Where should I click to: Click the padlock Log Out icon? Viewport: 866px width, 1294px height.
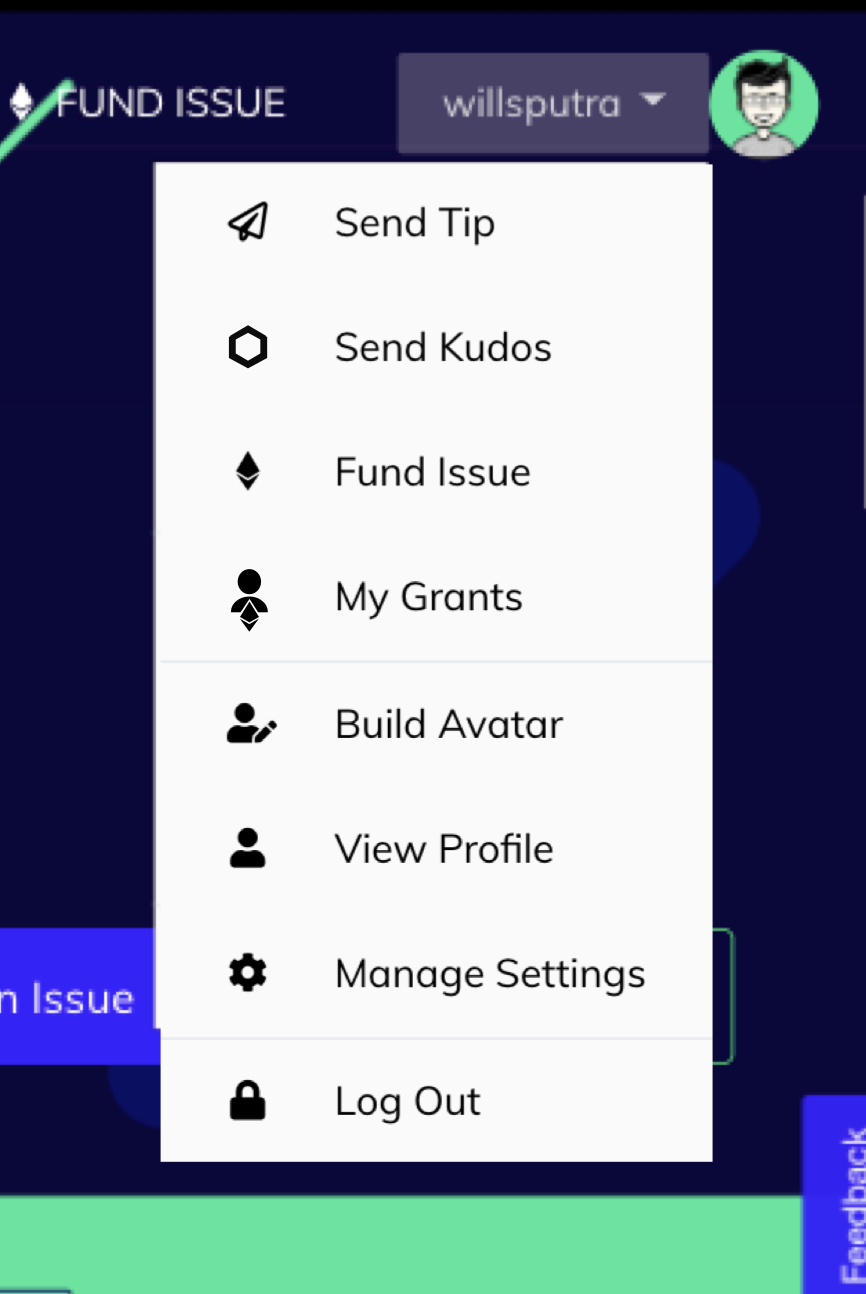click(248, 1100)
